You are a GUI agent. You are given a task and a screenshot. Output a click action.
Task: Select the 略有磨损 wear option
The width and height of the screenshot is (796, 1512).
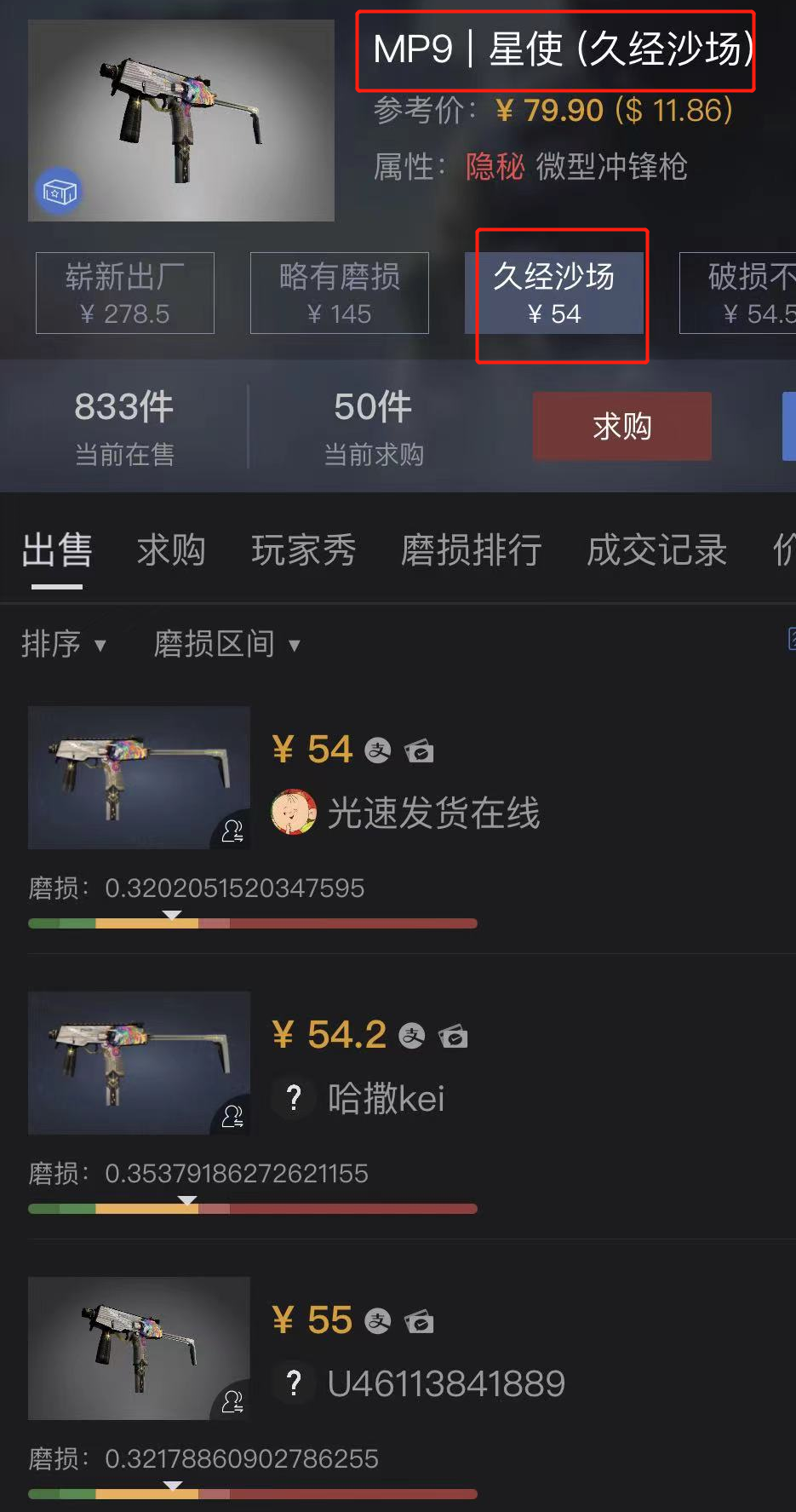339,293
